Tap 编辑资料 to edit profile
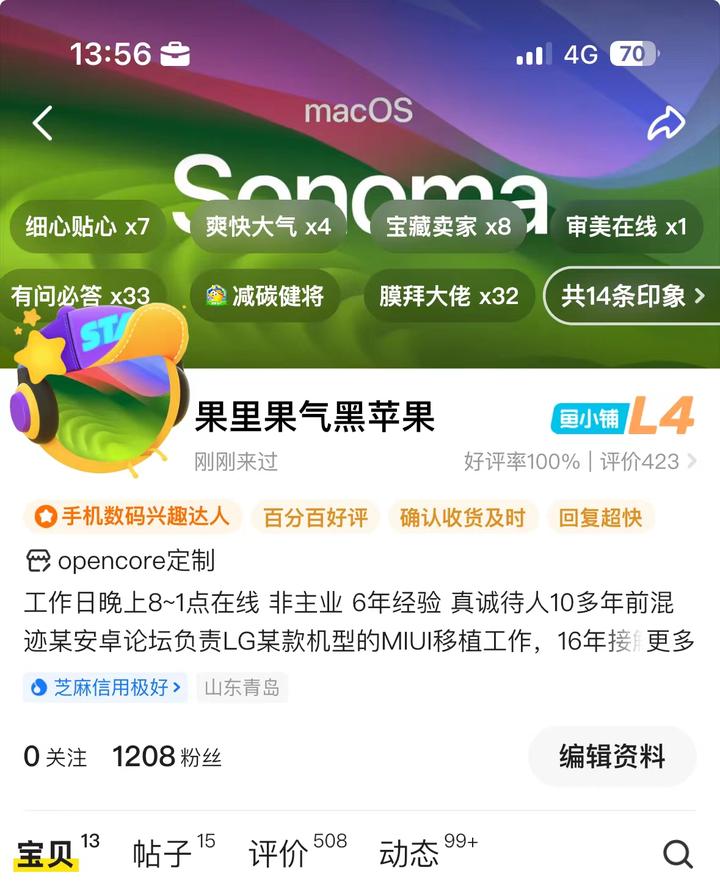This screenshot has height=881, width=720. click(x=612, y=757)
